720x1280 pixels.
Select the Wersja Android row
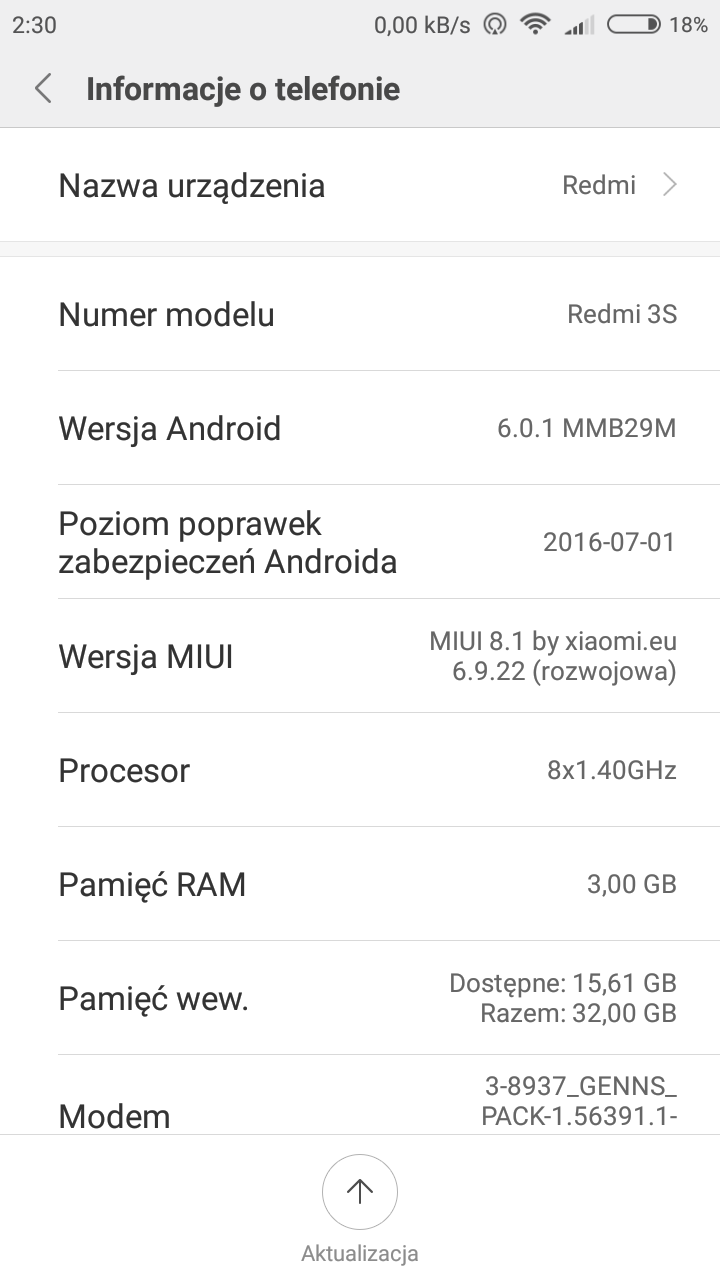360,428
